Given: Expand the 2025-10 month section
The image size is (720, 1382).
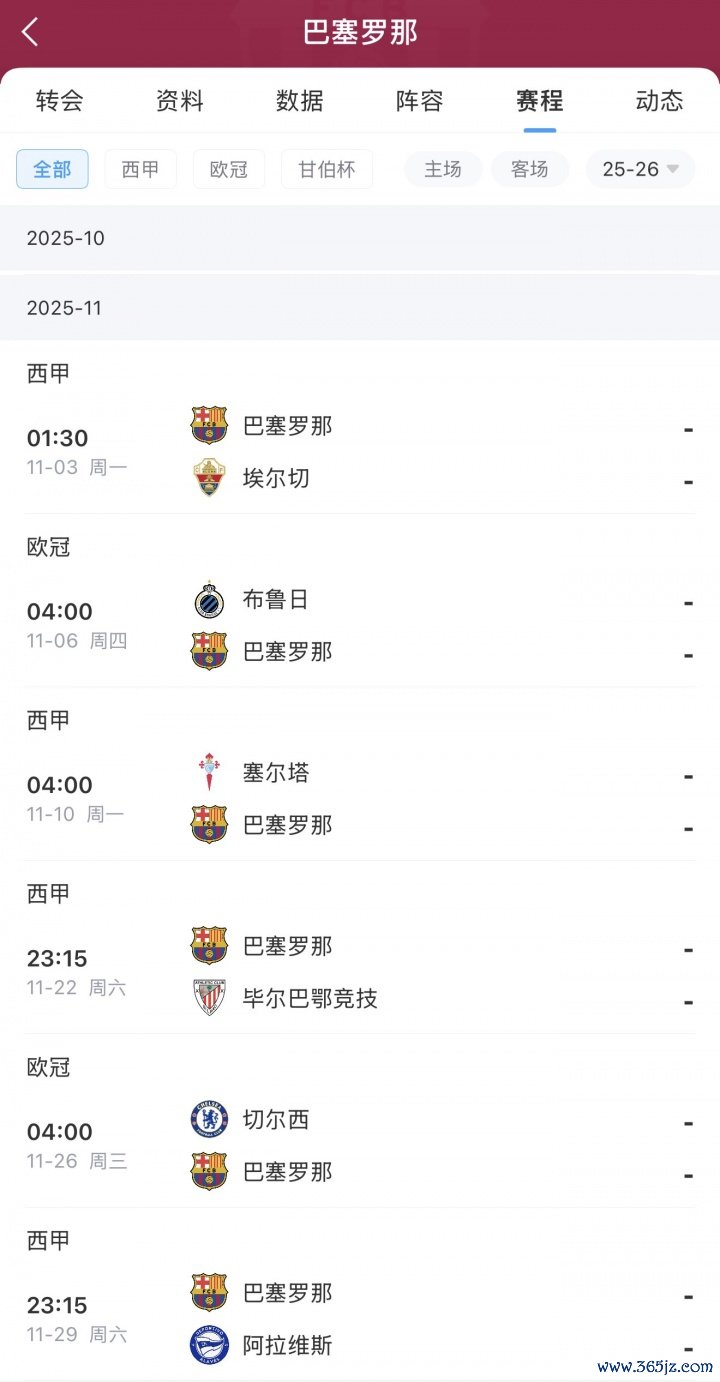Looking at the screenshot, I should (x=360, y=239).
